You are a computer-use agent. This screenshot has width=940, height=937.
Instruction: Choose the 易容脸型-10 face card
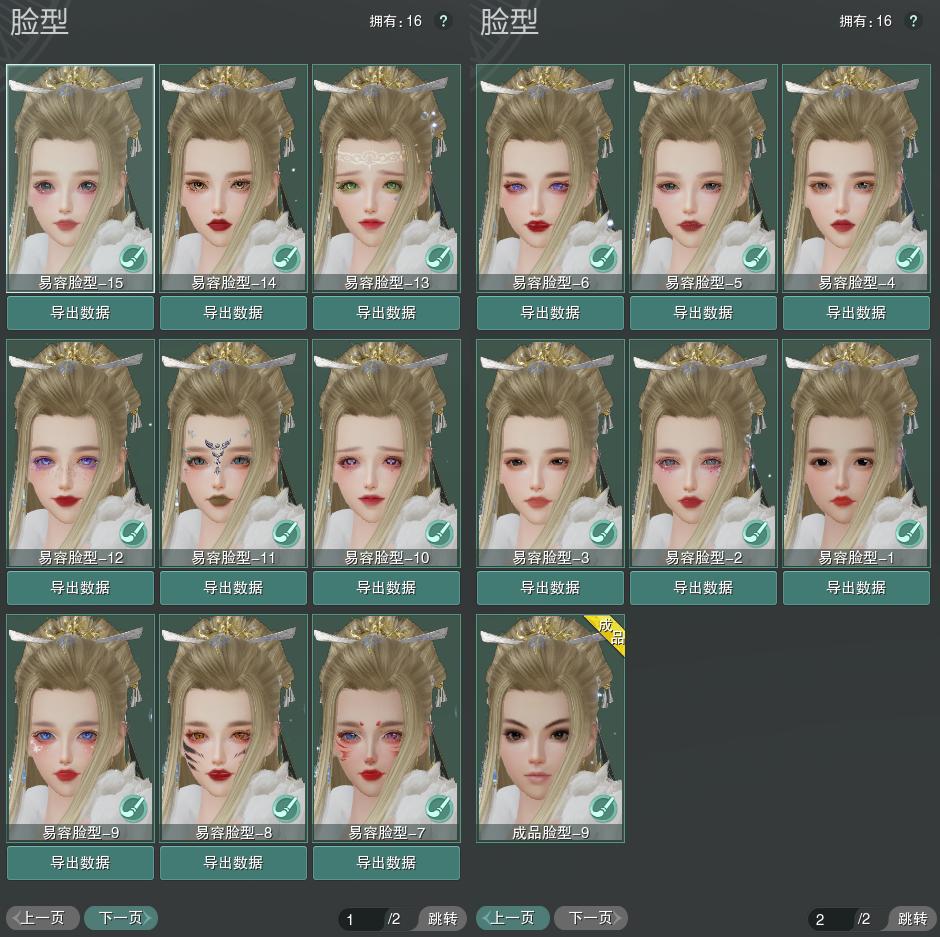pyautogui.click(x=386, y=445)
